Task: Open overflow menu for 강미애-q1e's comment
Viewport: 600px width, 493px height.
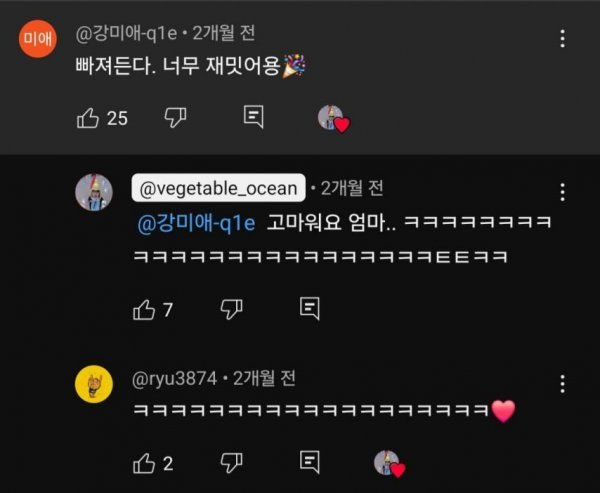Action: click(x=563, y=39)
